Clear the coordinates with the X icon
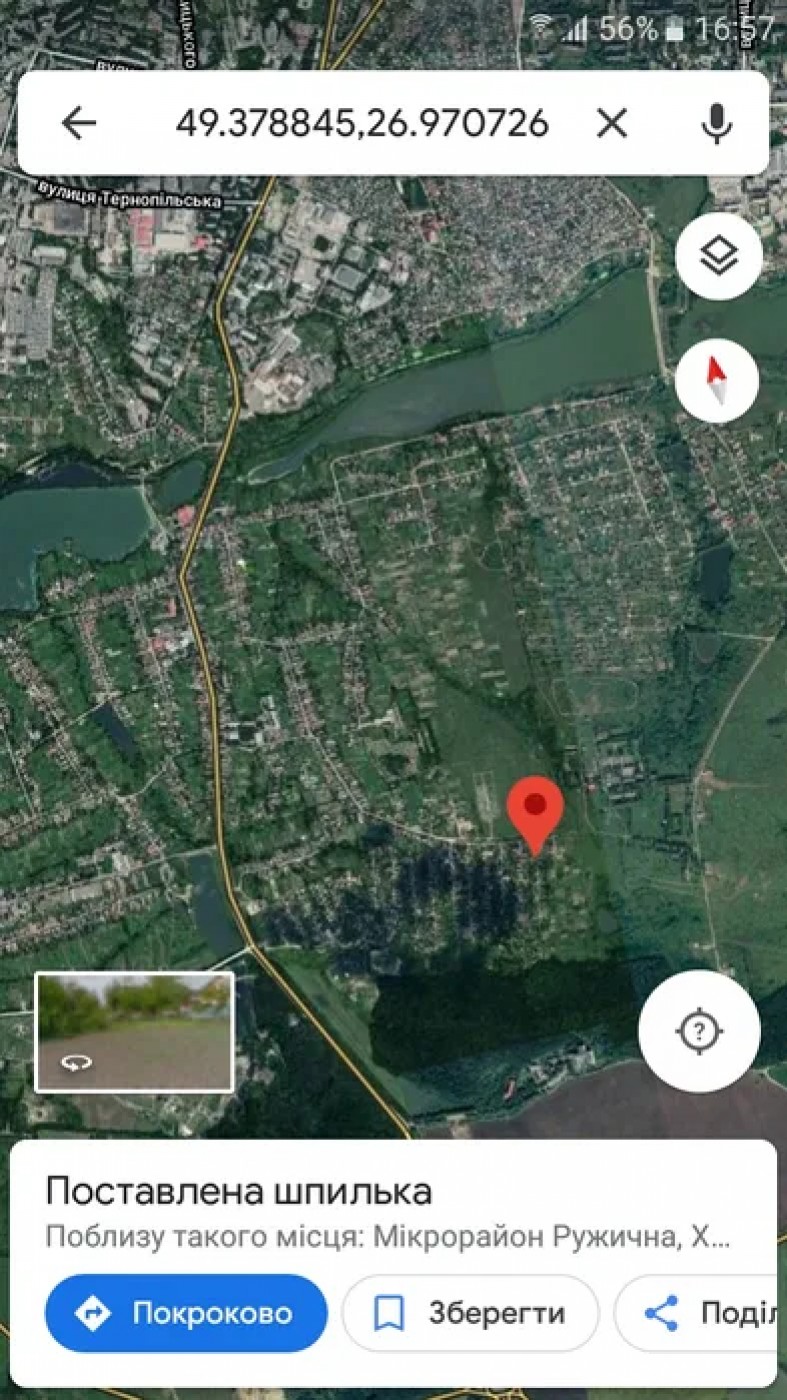This screenshot has width=787, height=1400. 611,123
